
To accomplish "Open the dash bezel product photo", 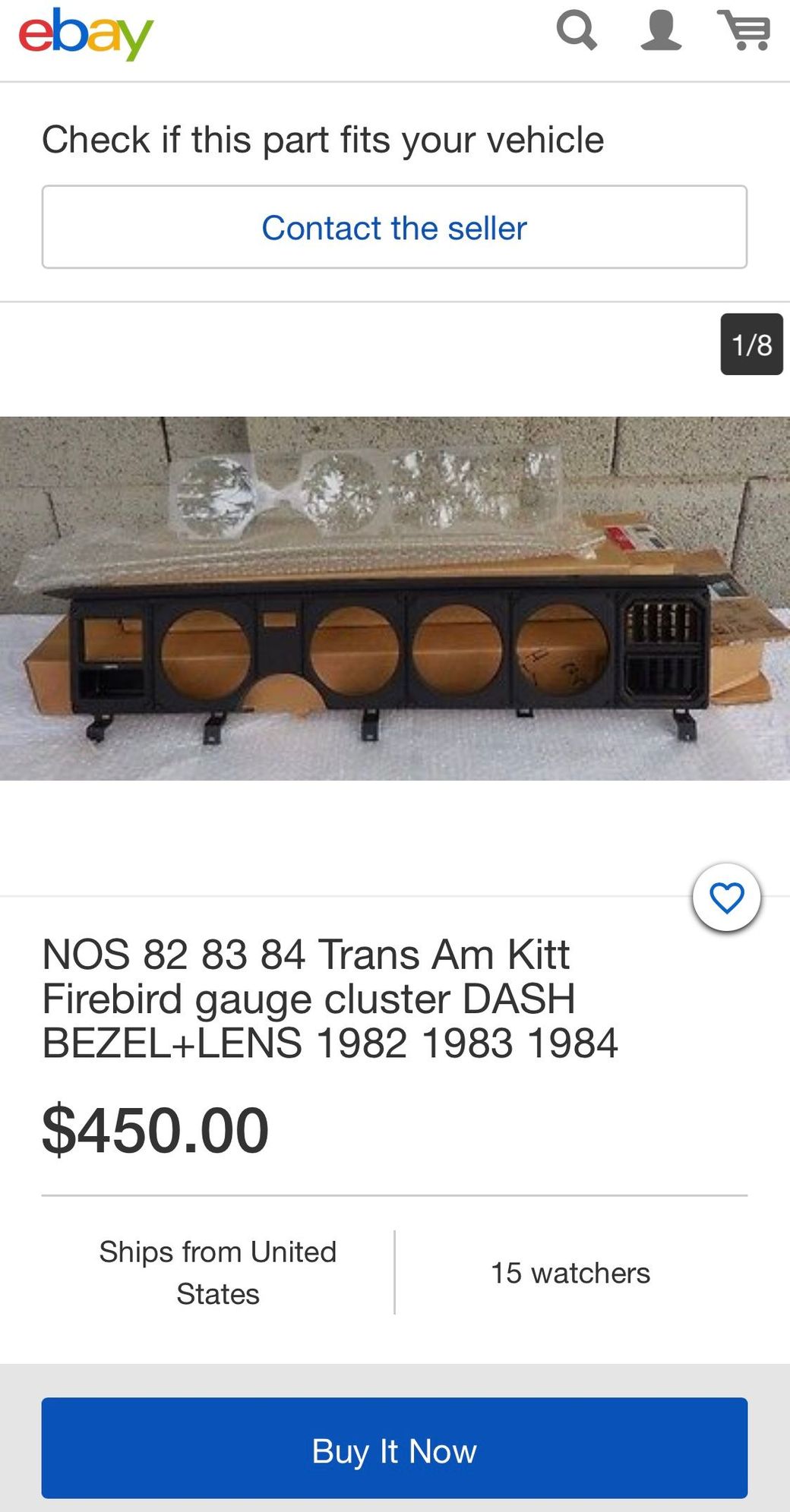I will 394,598.
